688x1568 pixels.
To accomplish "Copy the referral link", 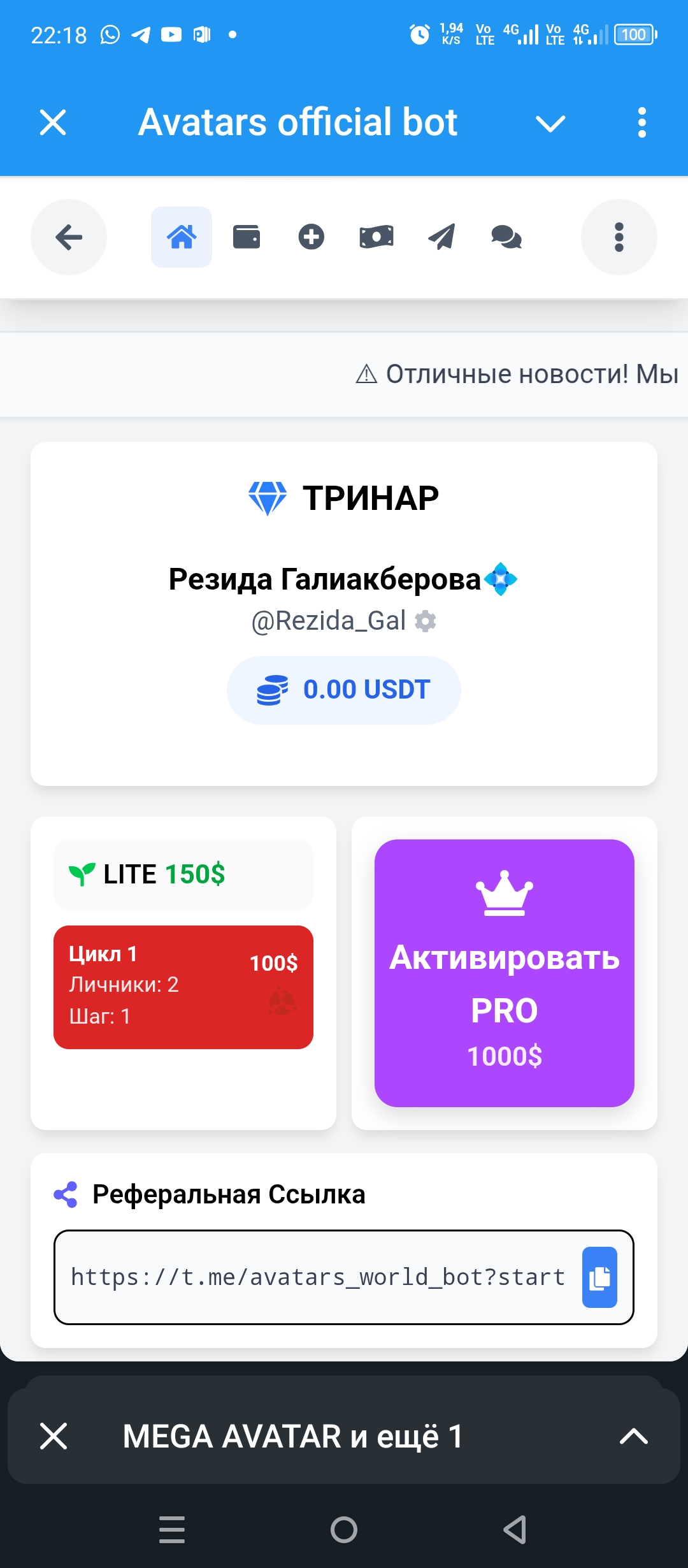I will point(599,1277).
